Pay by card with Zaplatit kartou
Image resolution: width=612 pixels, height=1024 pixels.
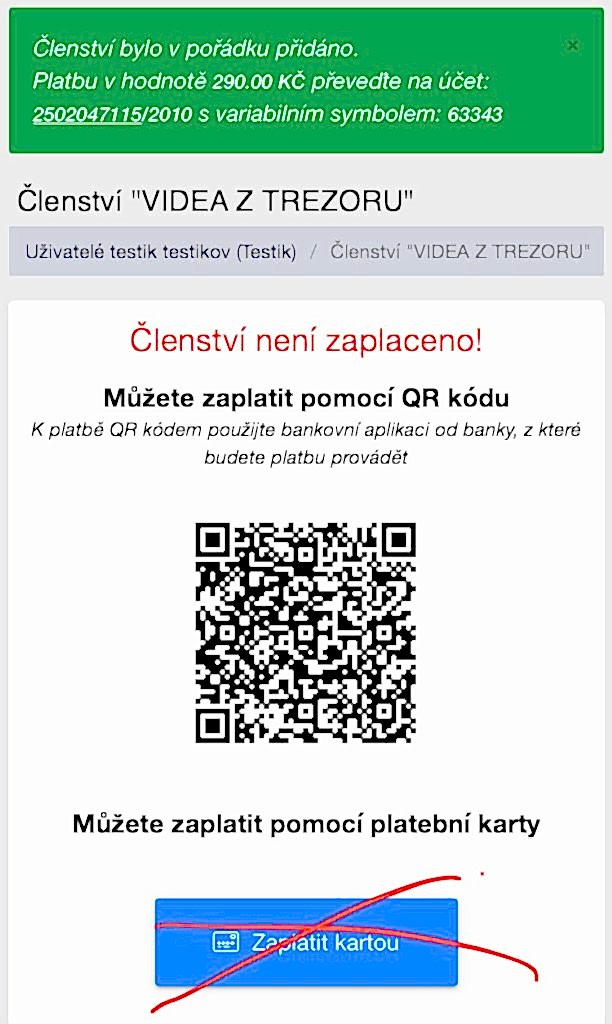(x=306, y=942)
